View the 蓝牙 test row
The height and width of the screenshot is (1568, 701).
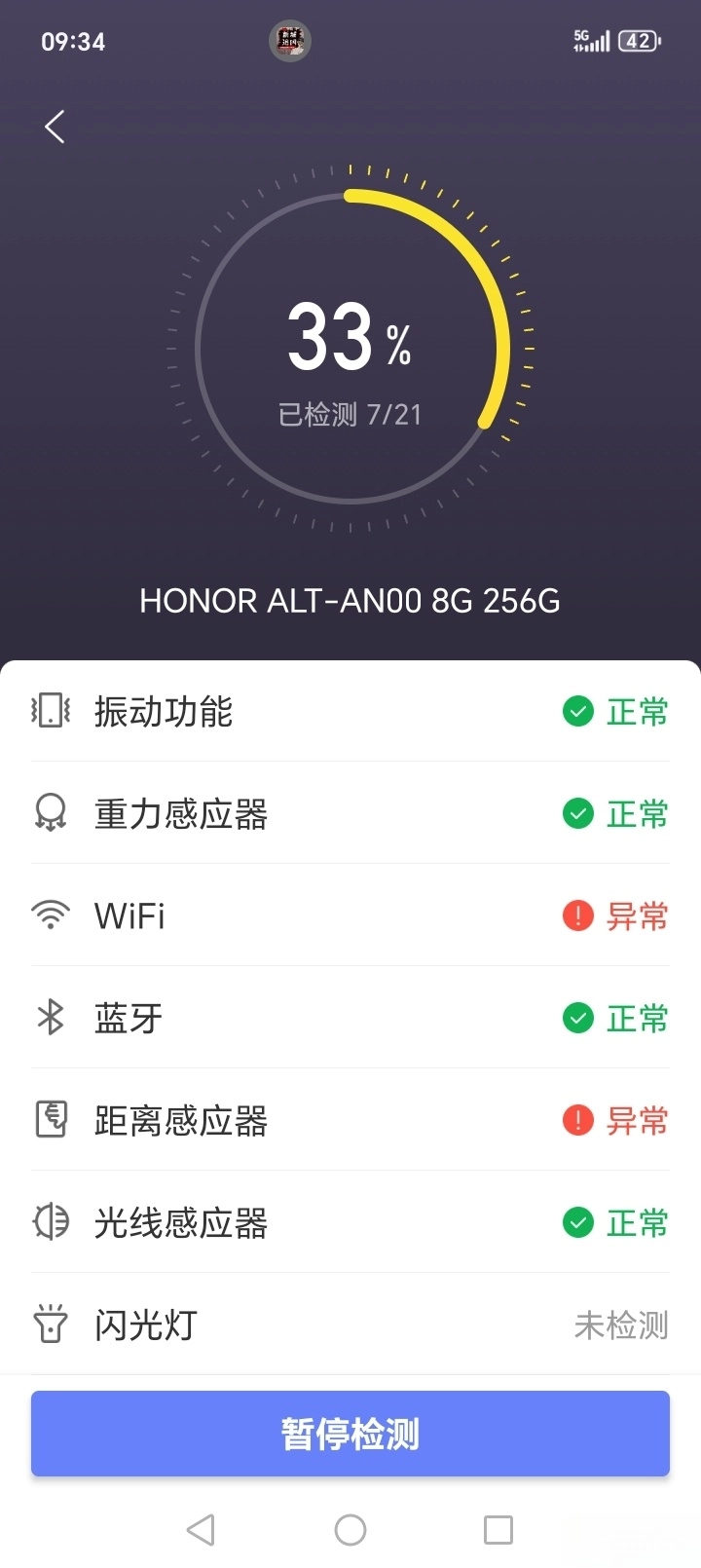[x=350, y=1019]
